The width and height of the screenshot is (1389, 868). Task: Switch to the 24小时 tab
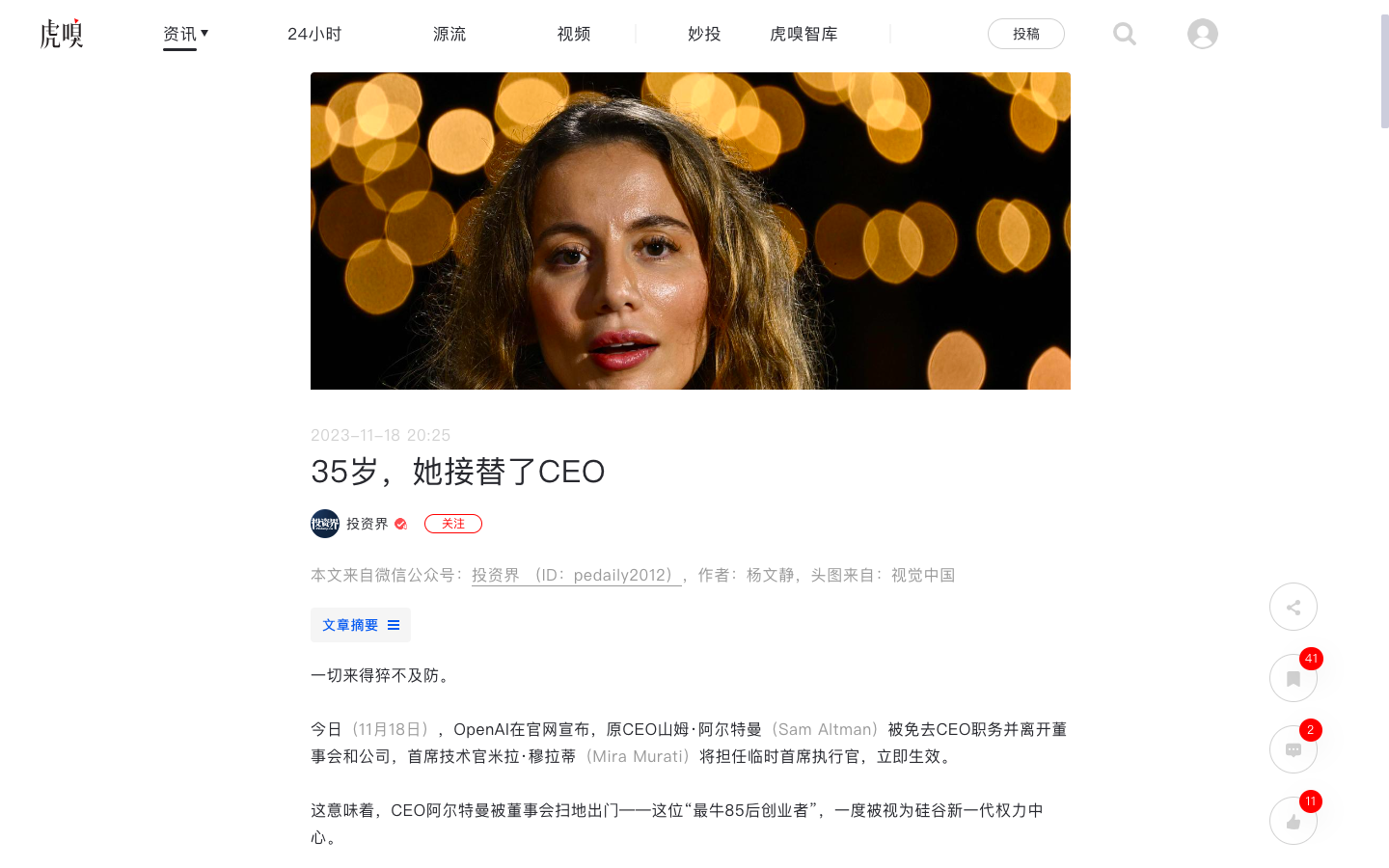314,34
